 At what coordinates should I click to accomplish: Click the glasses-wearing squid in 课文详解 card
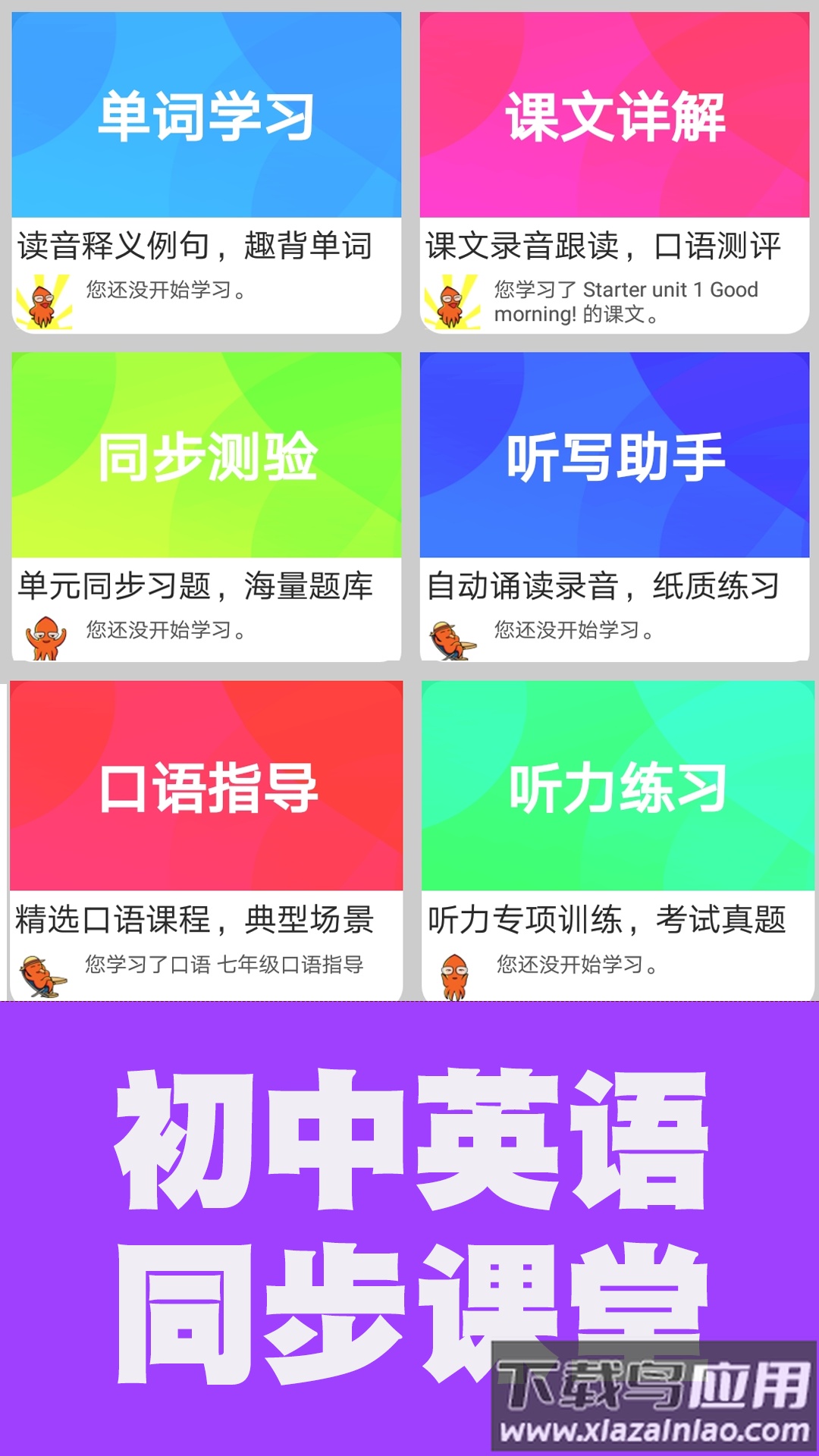point(453,302)
